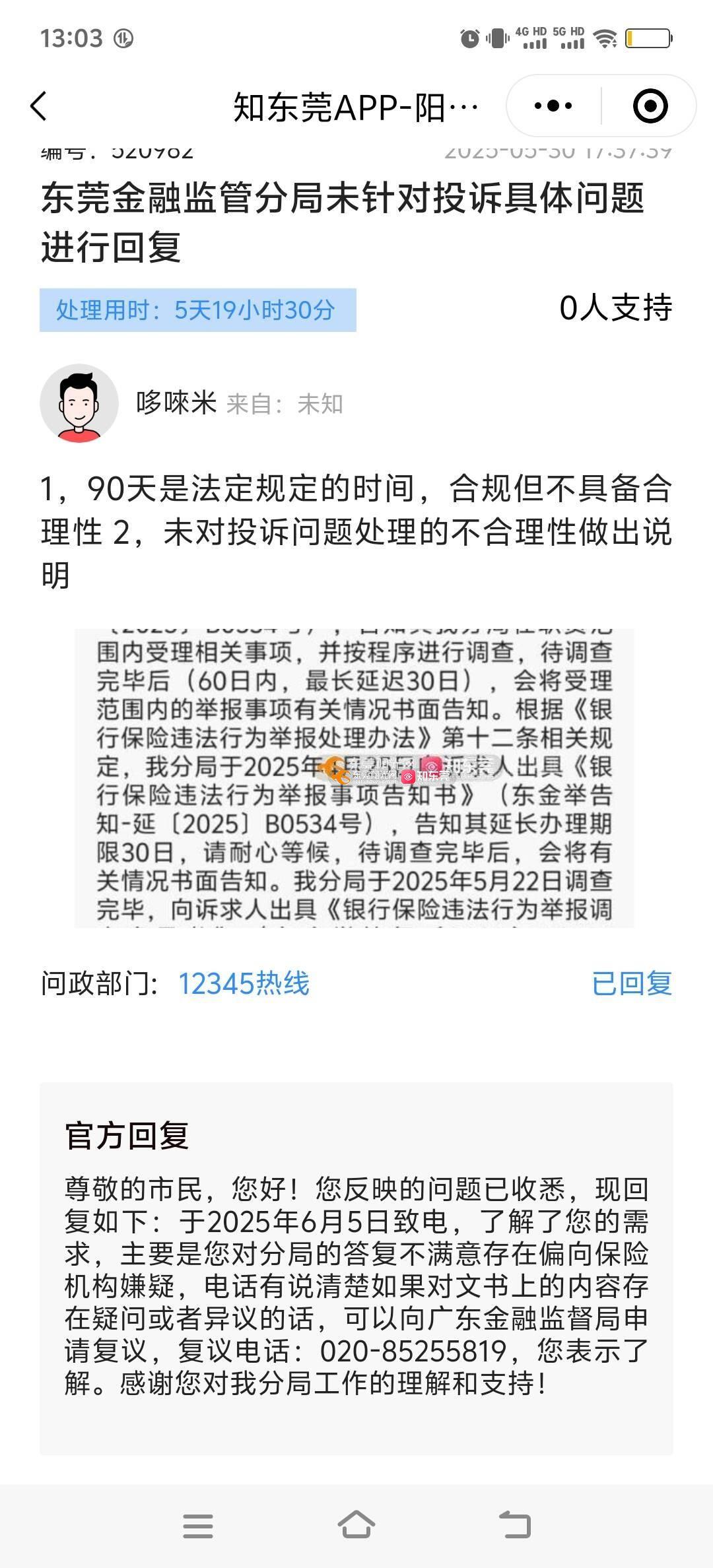Open the attached reply document image
The width and height of the screenshot is (713, 1568).
pos(355,778)
